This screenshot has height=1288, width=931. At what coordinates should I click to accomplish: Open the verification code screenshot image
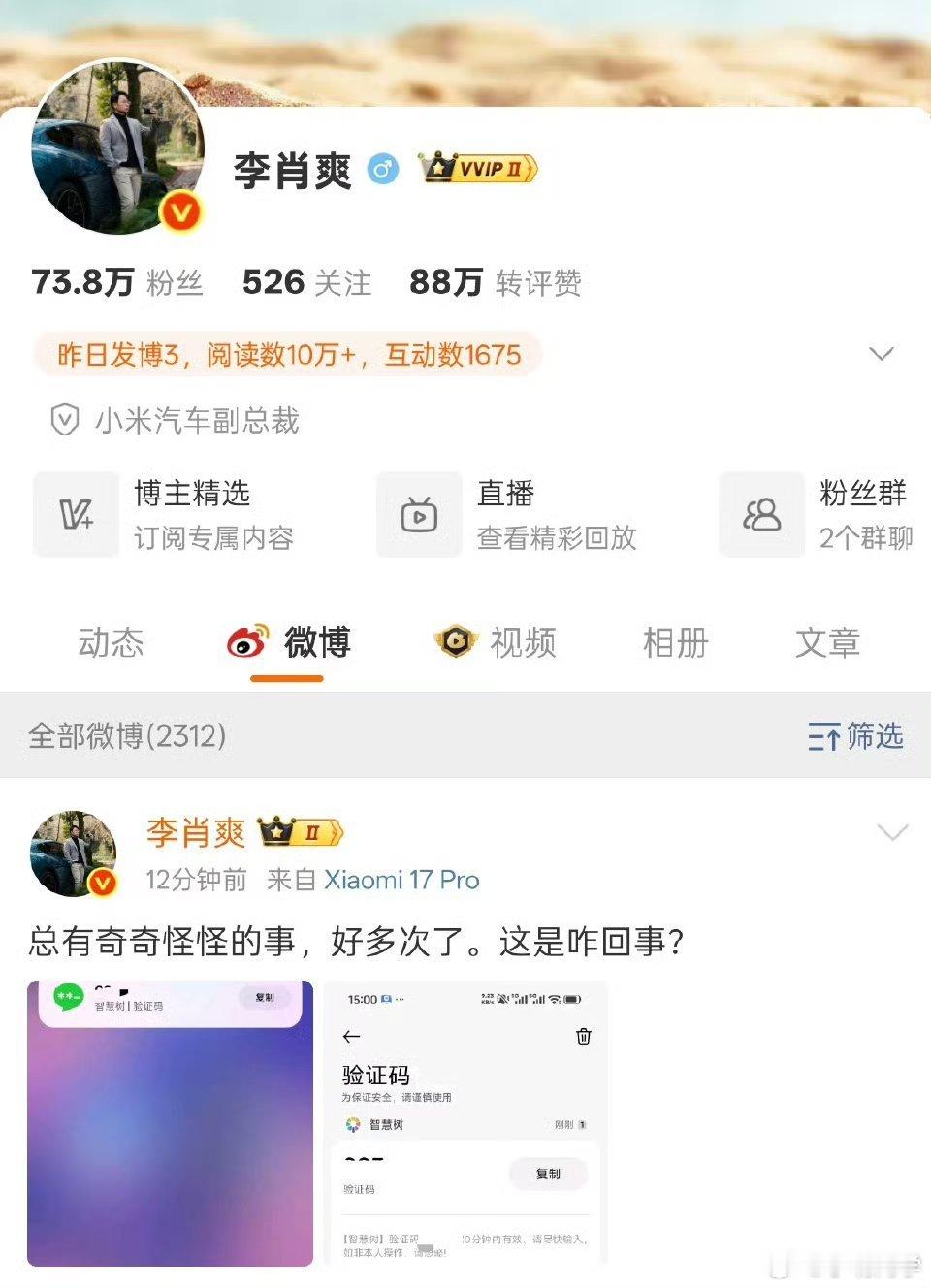click(x=464, y=1123)
